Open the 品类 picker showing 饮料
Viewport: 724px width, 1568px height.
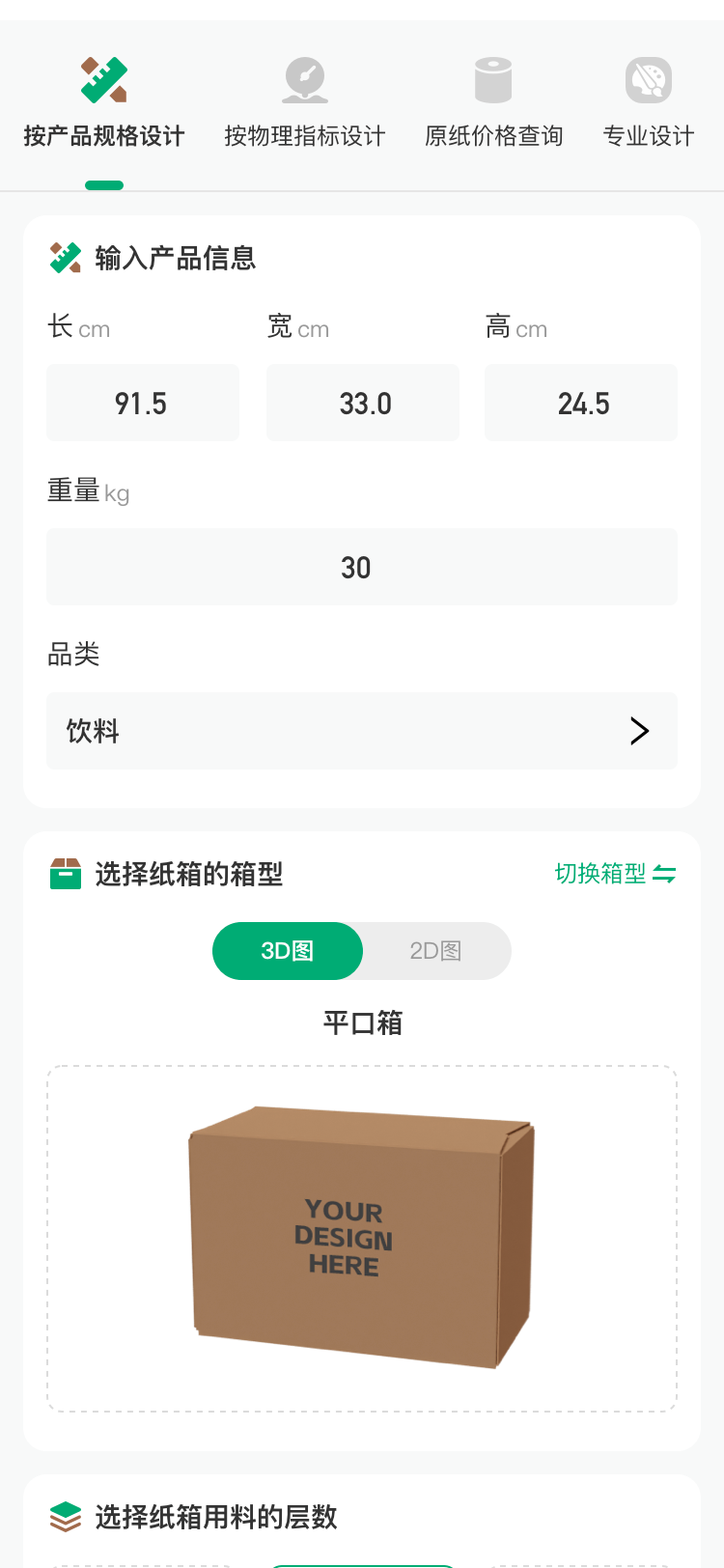(x=362, y=731)
